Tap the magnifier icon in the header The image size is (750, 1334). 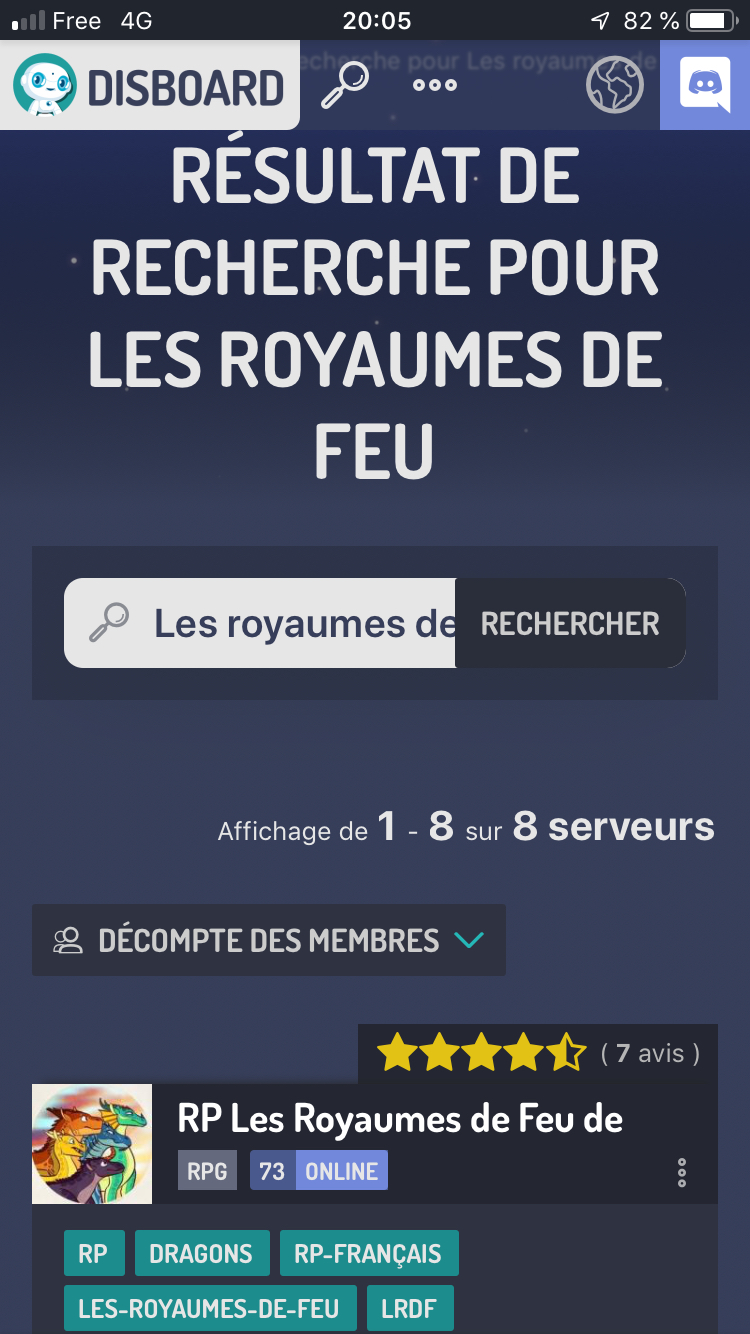(x=345, y=86)
